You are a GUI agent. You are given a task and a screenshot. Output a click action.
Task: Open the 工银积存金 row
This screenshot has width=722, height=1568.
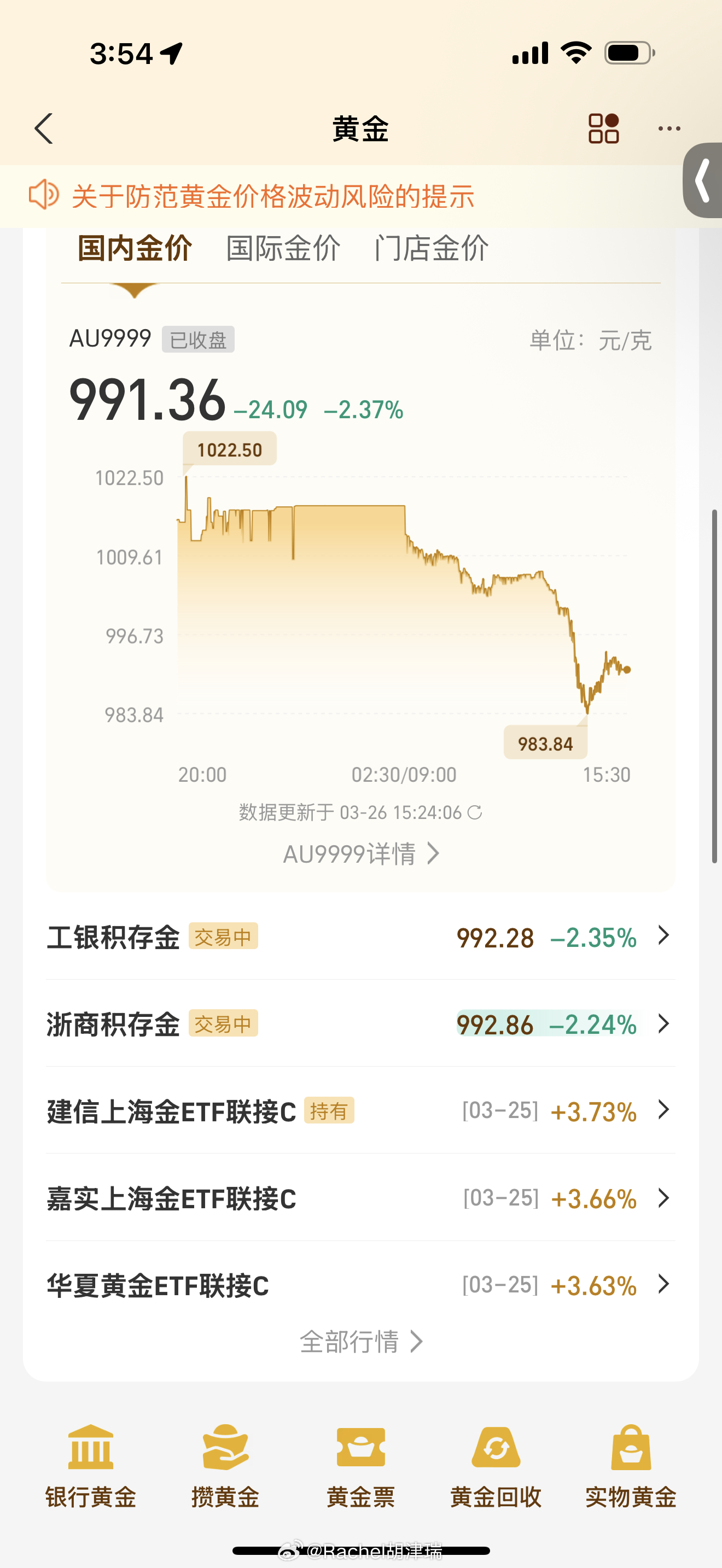click(x=361, y=936)
